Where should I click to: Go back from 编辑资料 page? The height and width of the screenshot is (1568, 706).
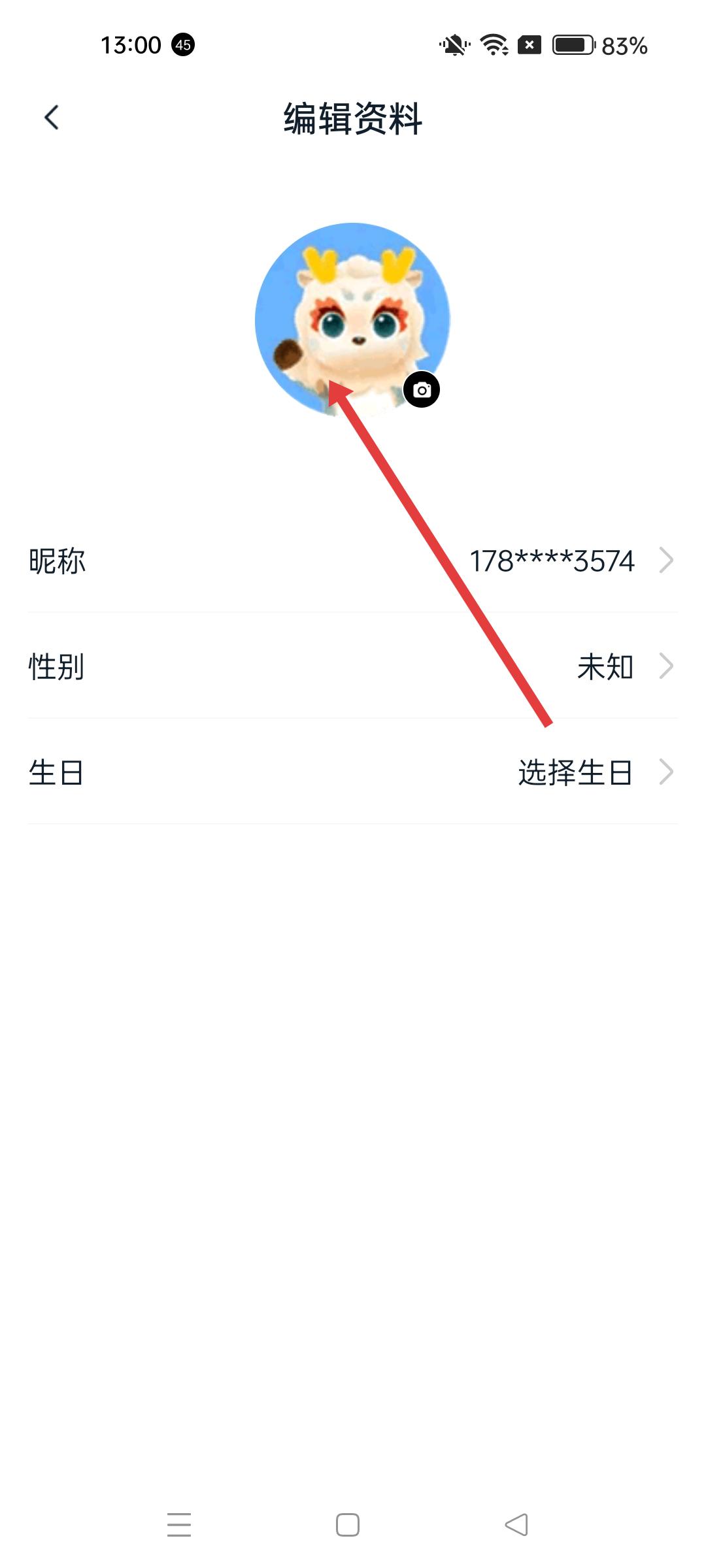tap(52, 118)
